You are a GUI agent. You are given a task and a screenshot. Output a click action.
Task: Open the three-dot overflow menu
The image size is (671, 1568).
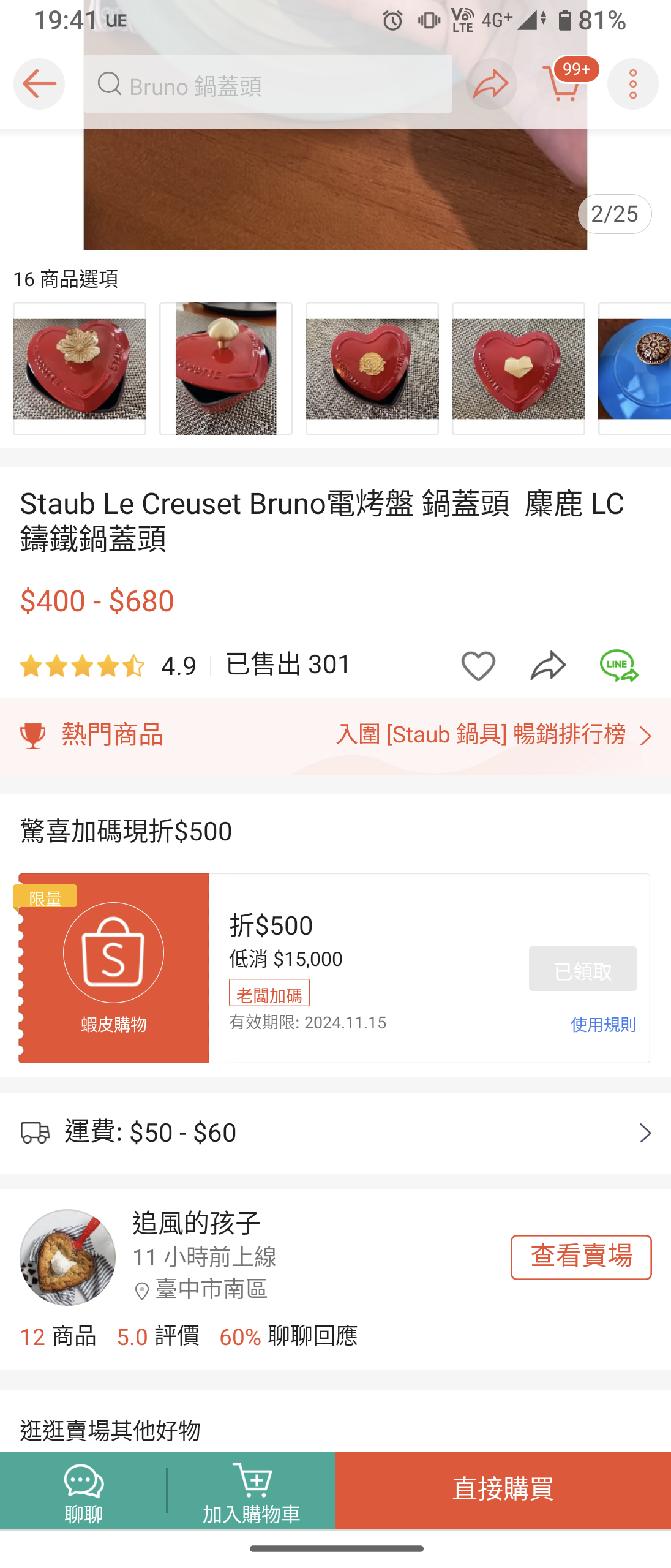click(632, 84)
